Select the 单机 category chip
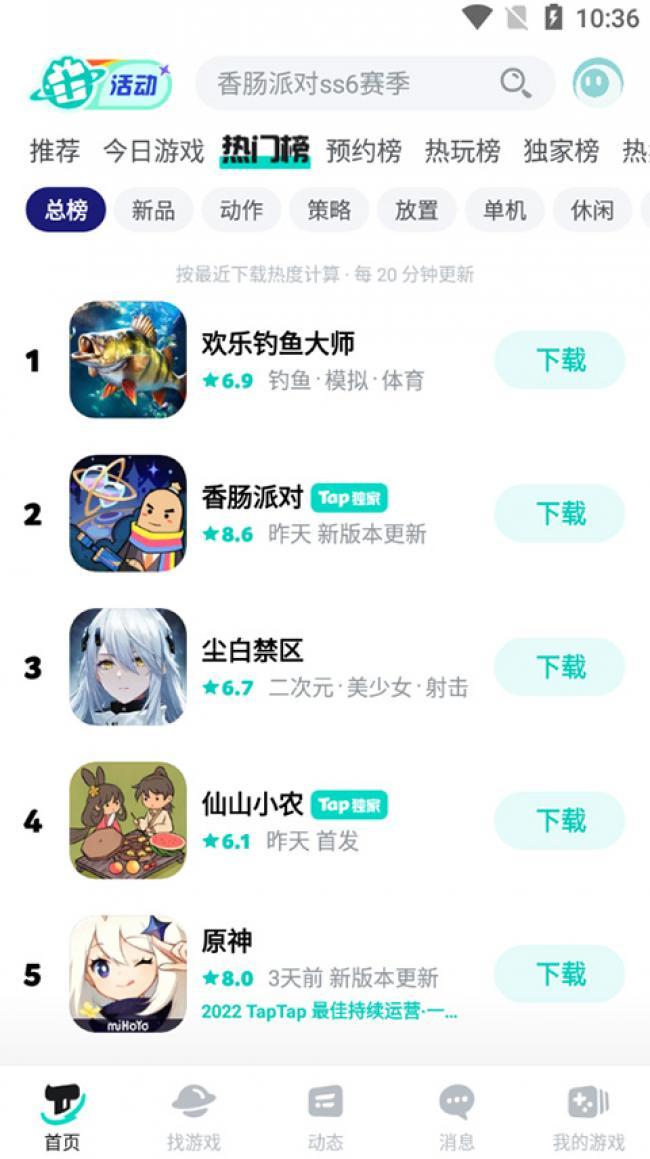The height and width of the screenshot is (1159, 650). tap(504, 210)
